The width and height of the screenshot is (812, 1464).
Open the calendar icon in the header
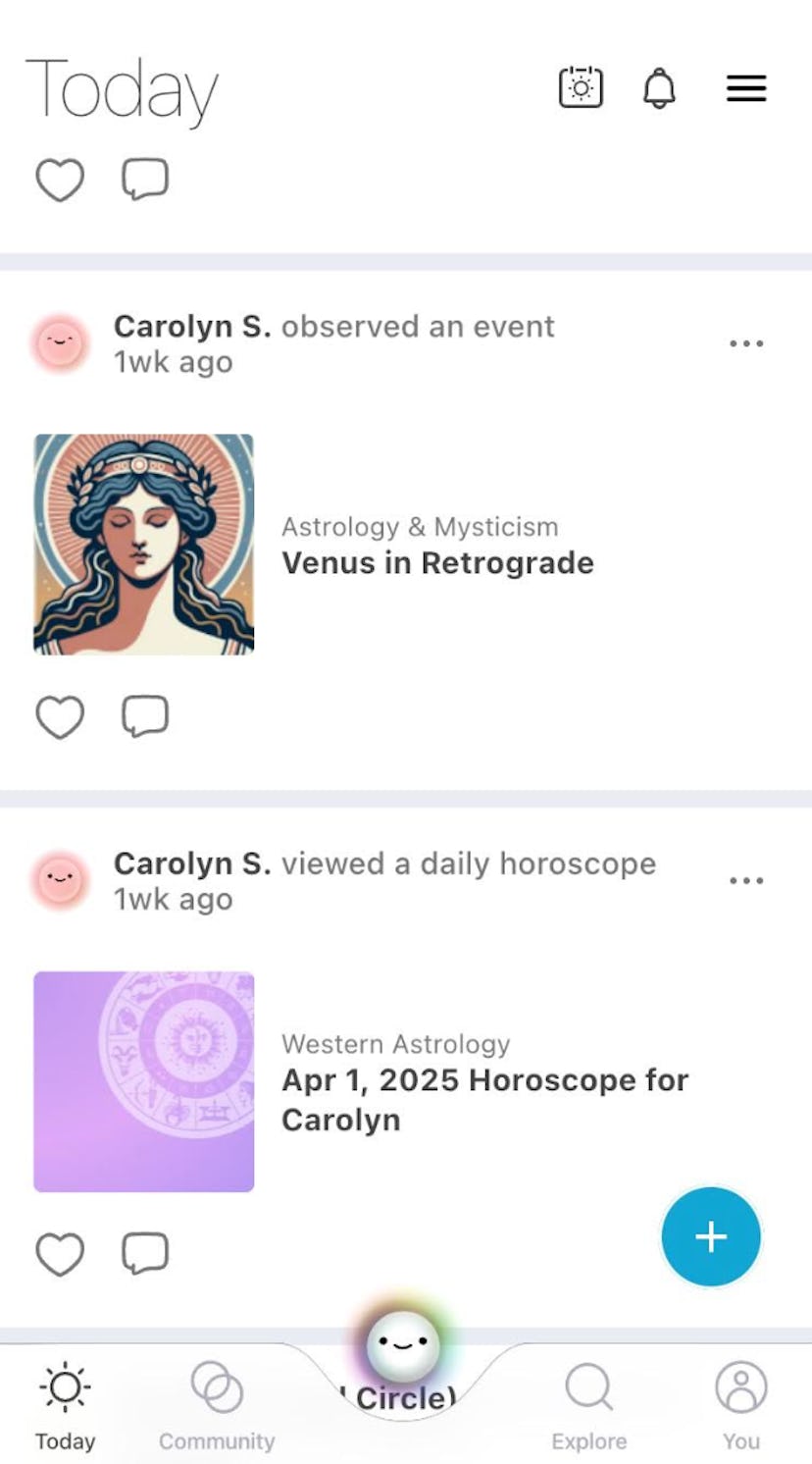point(581,88)
